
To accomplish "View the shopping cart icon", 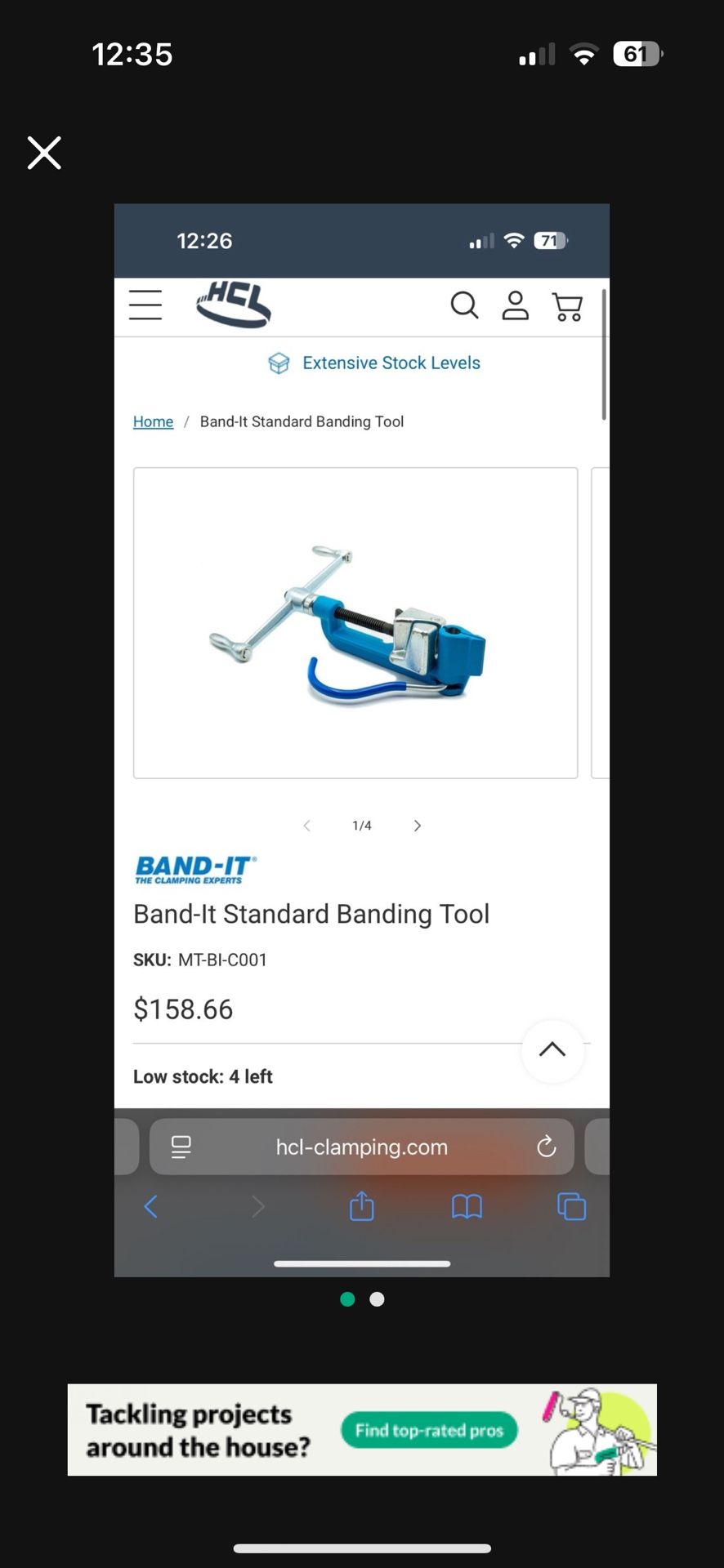I will (567, 305).
